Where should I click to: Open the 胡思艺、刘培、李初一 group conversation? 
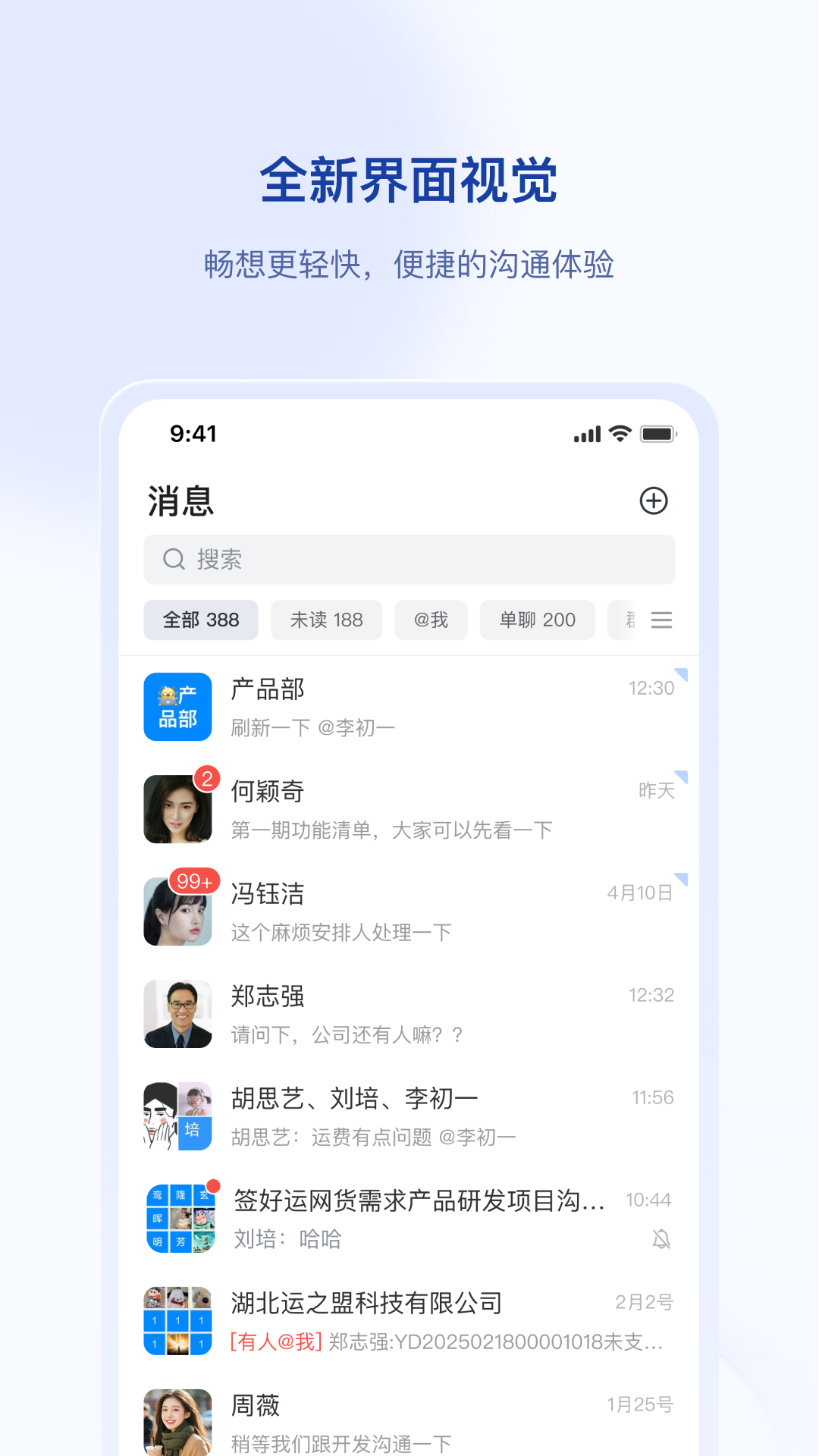tap(409, 1115)
